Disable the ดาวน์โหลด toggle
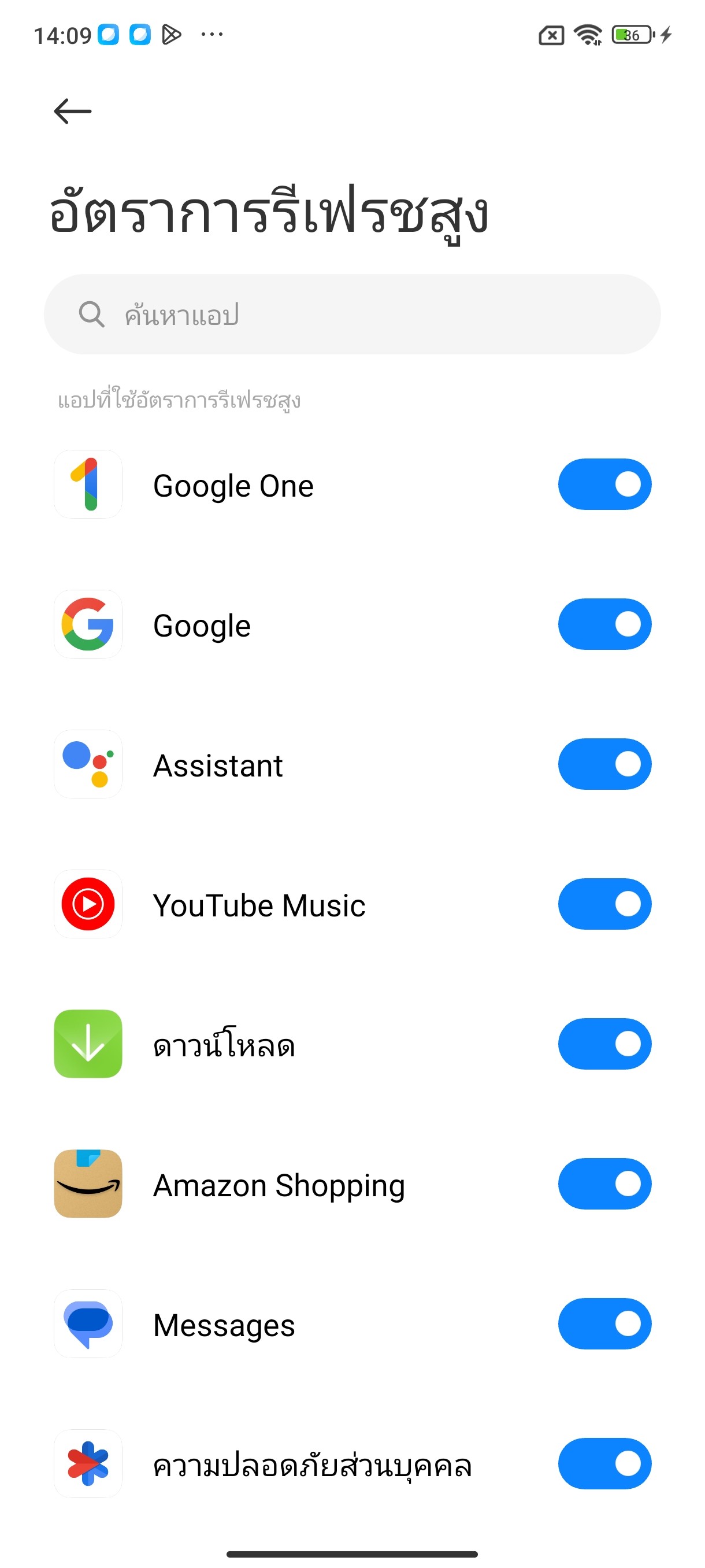The height and width of the screenshot is (1568, 705). (604, 1044)
